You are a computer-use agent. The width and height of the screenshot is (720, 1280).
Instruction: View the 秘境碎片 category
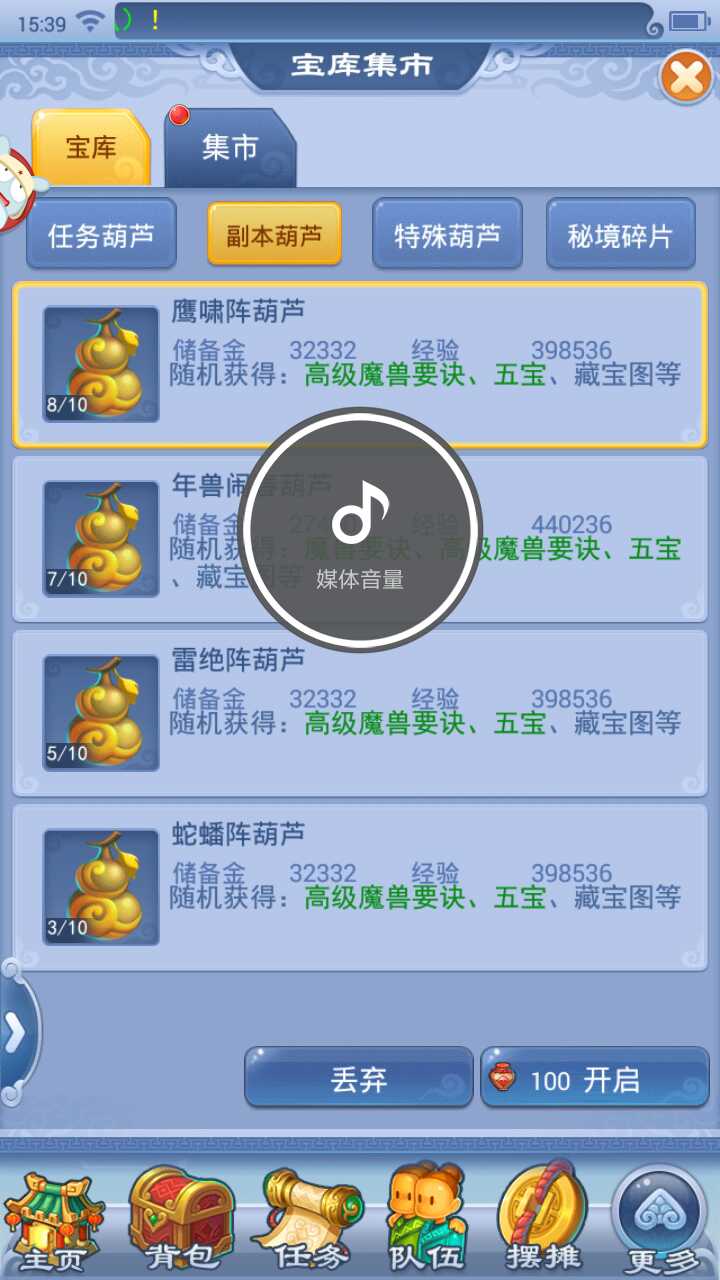coord(620,235)
